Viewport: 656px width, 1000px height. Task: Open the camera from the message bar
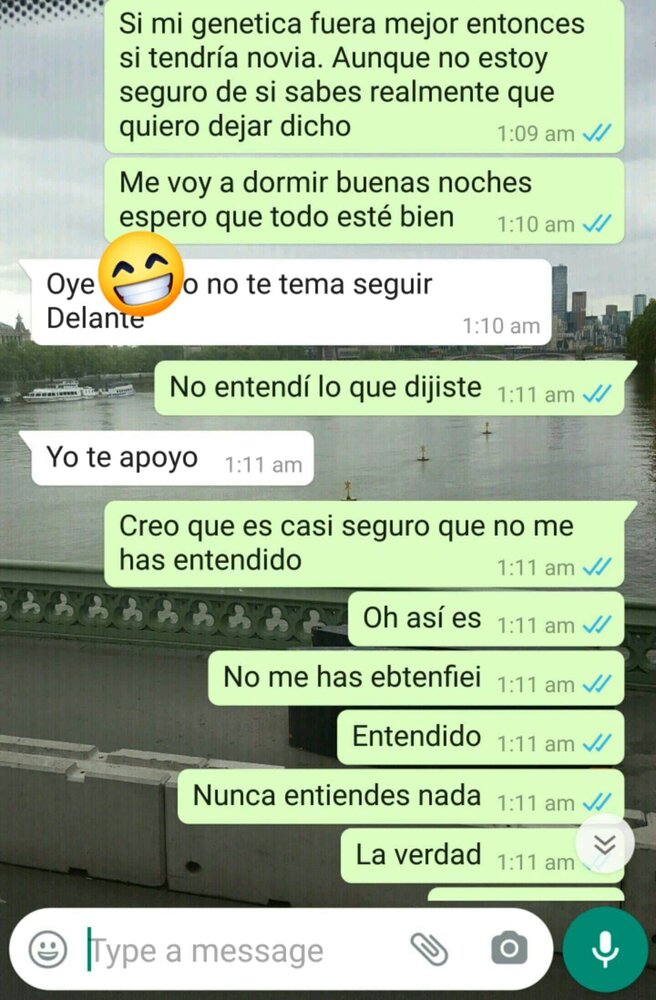click(x=508, y=948)
